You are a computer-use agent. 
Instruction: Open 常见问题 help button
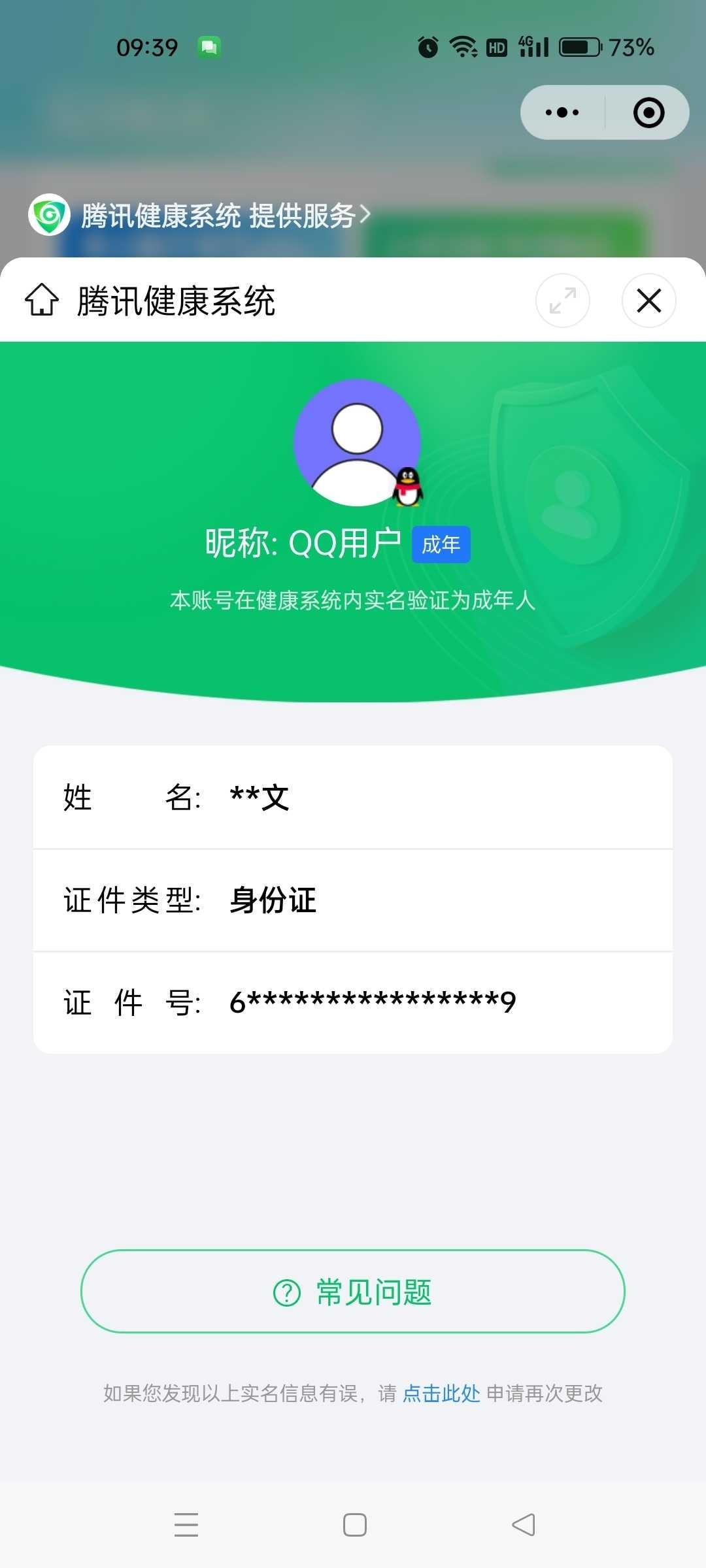[353, 1292]
